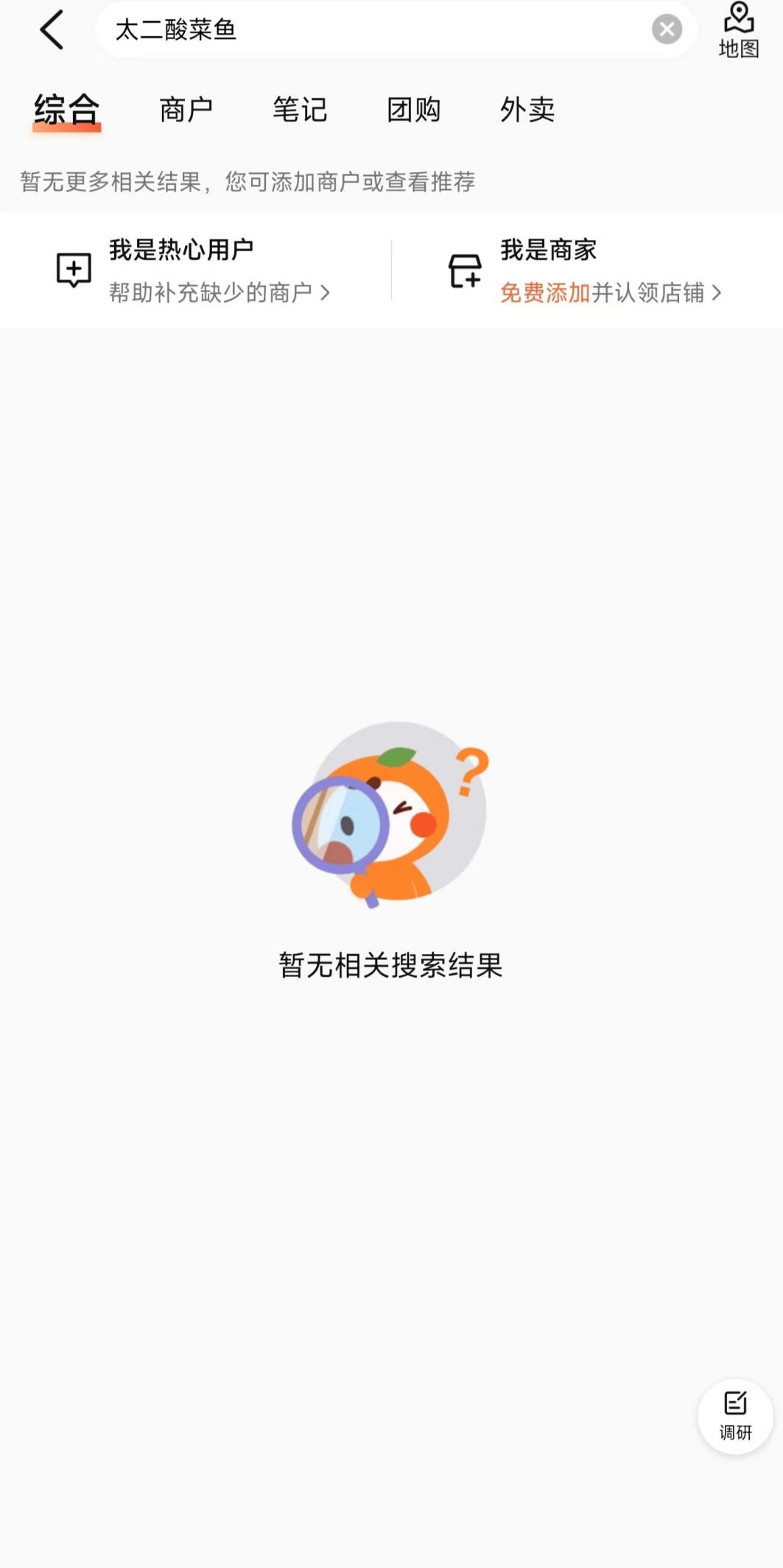The height and width of the screenshot is (1568, 783).
Task: Open the 调研 survey button
Action: [x=735, y=1416]
